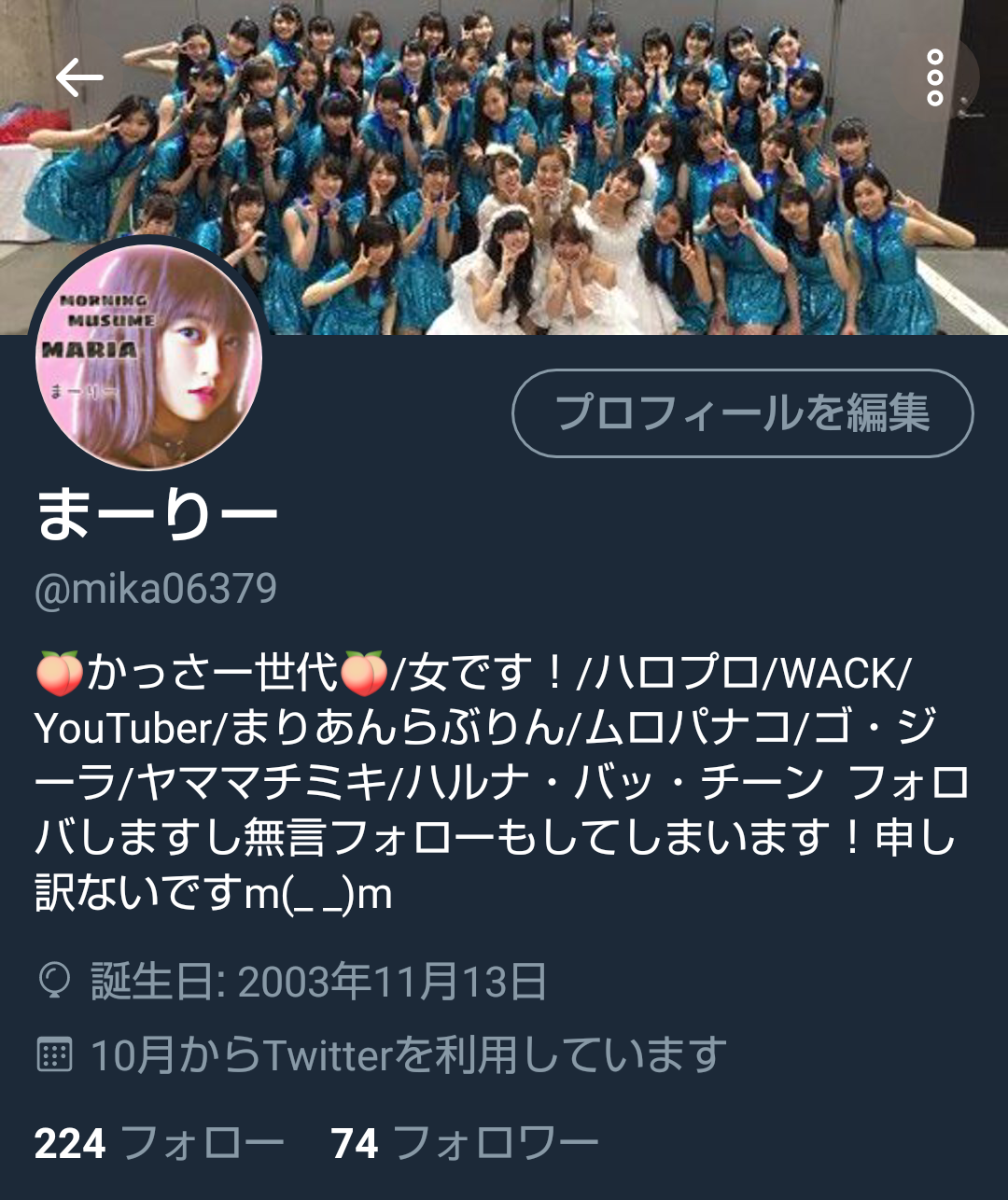The image size is (1008, 1200).
Task: Open the round profile avatar picture
Action: 149,357
